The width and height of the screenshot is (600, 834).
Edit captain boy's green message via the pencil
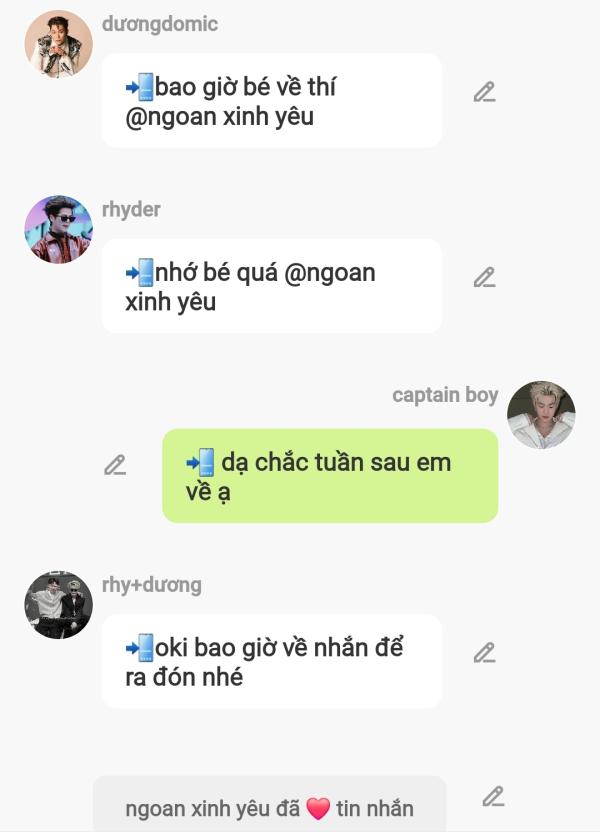(x=115, y=465)
